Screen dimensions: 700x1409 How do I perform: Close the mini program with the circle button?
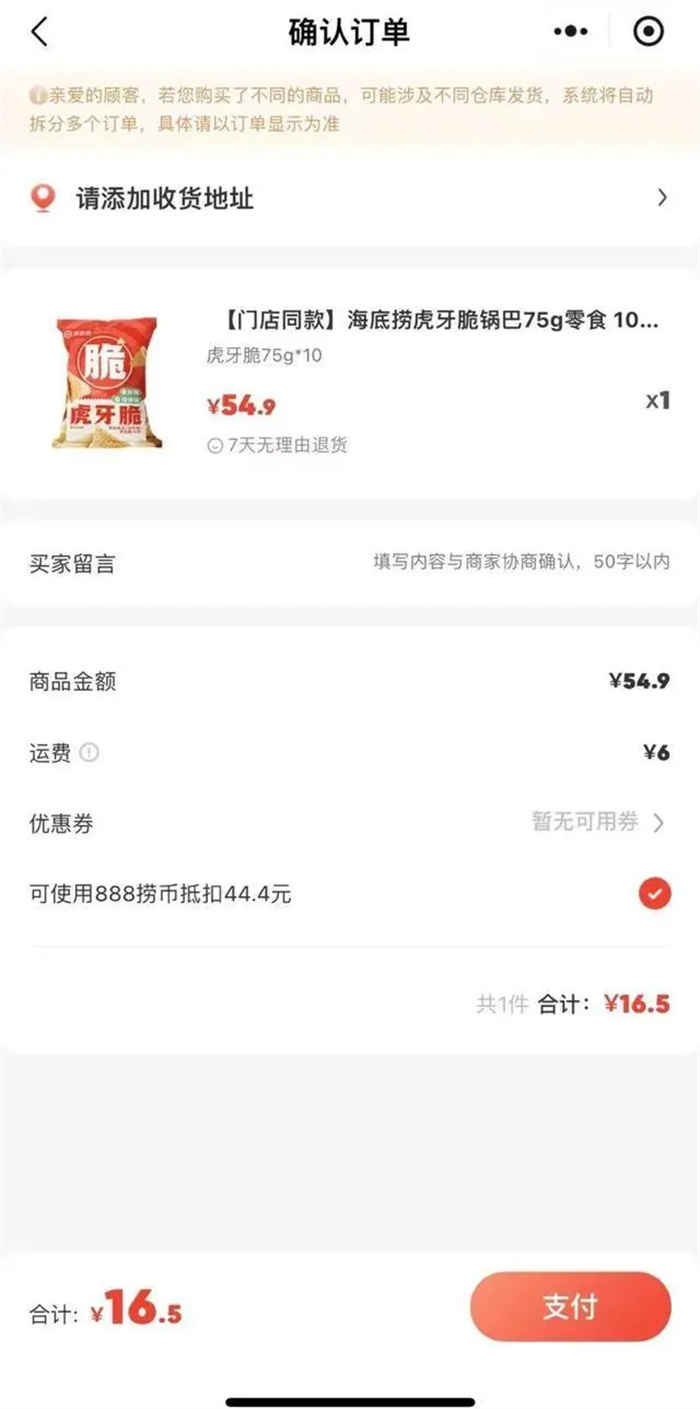(649, 32)
